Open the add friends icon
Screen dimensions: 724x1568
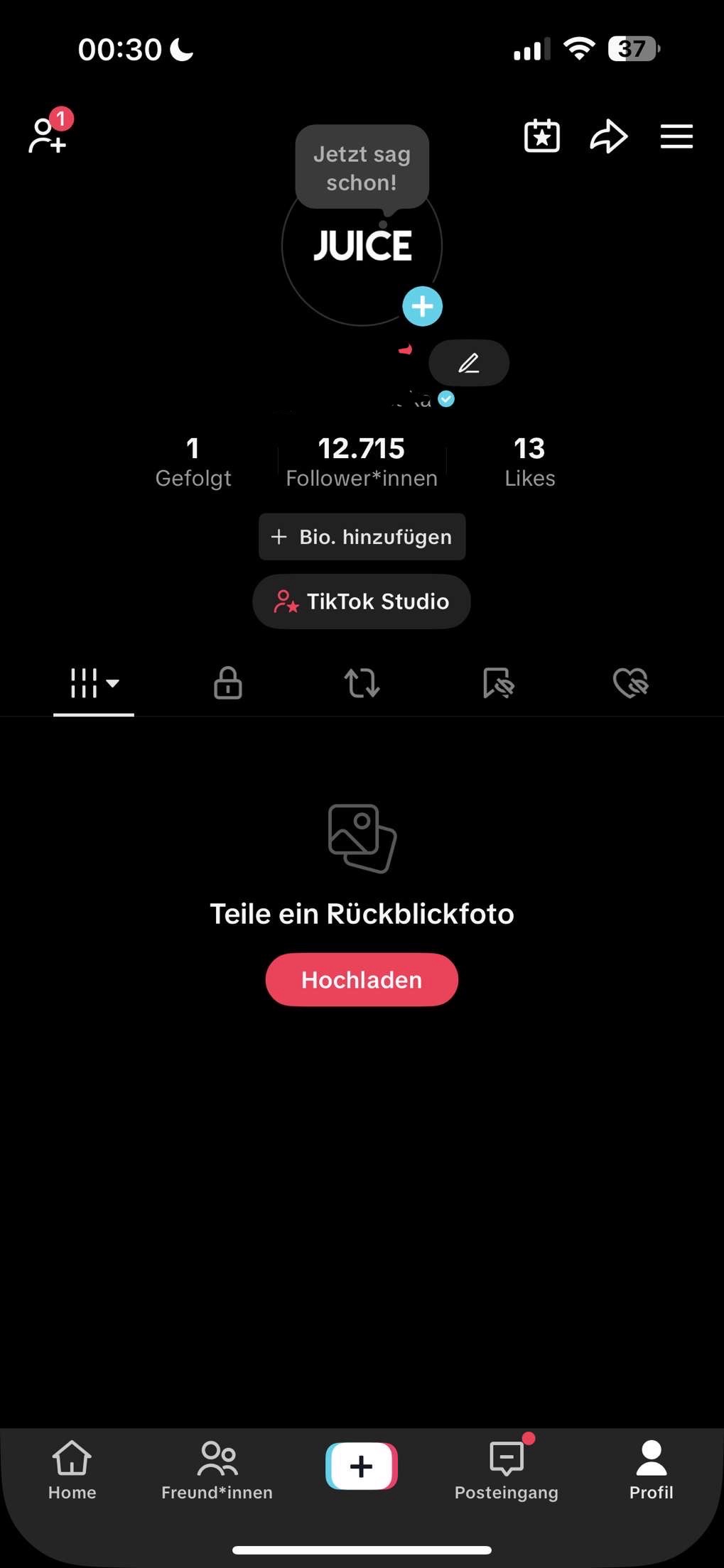[x=48, y=132]
